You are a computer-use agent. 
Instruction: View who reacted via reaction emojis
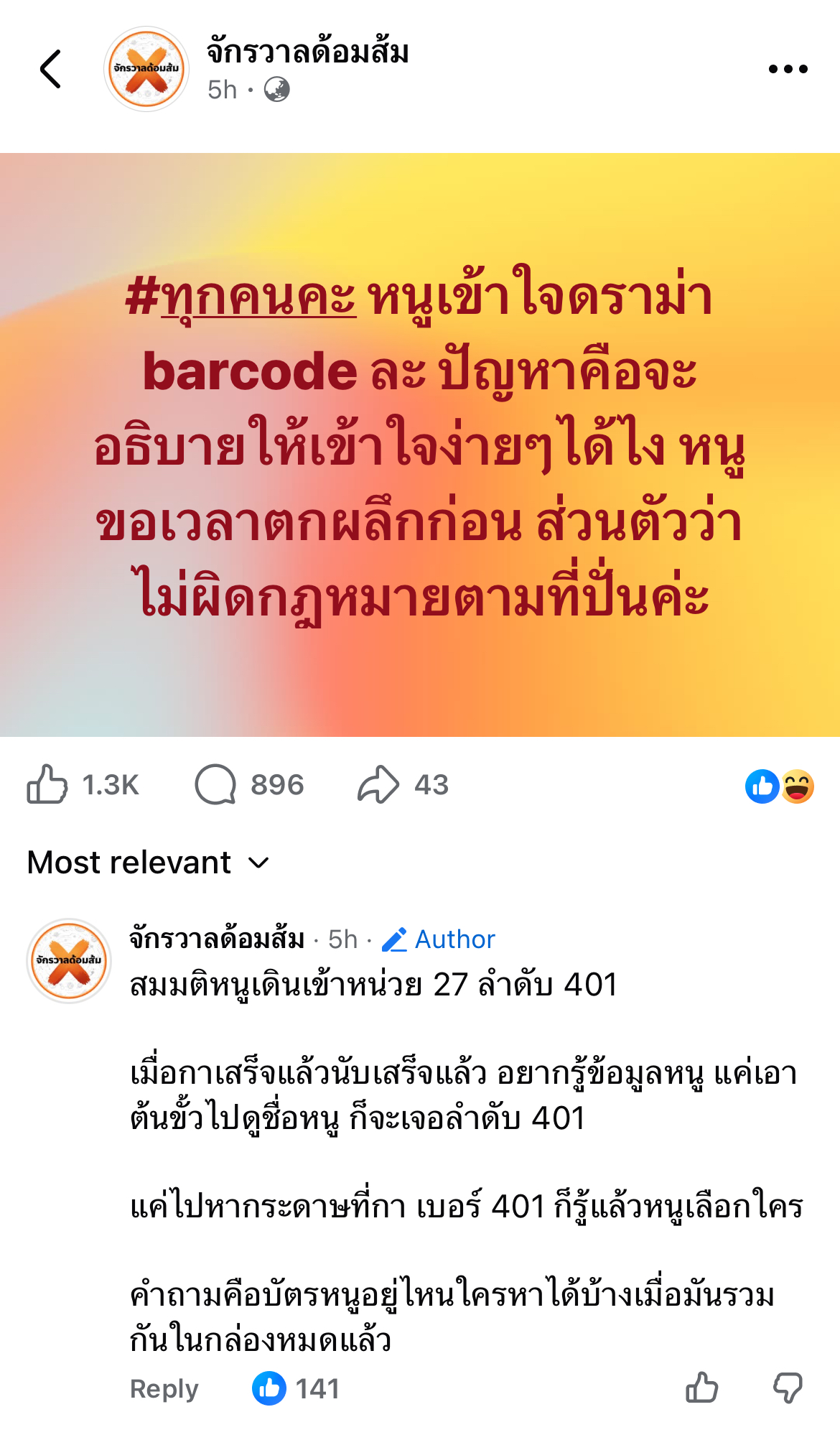780,786
